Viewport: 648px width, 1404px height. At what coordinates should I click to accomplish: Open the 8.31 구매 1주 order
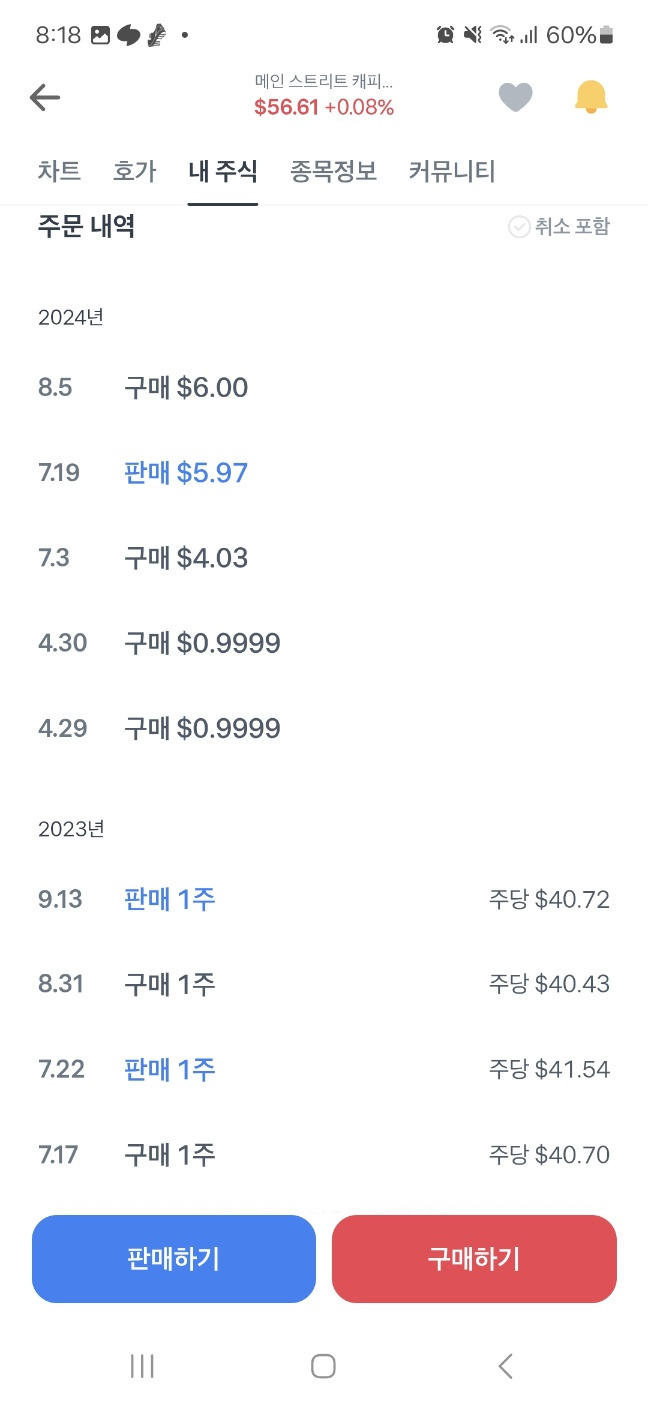[324, 984]
